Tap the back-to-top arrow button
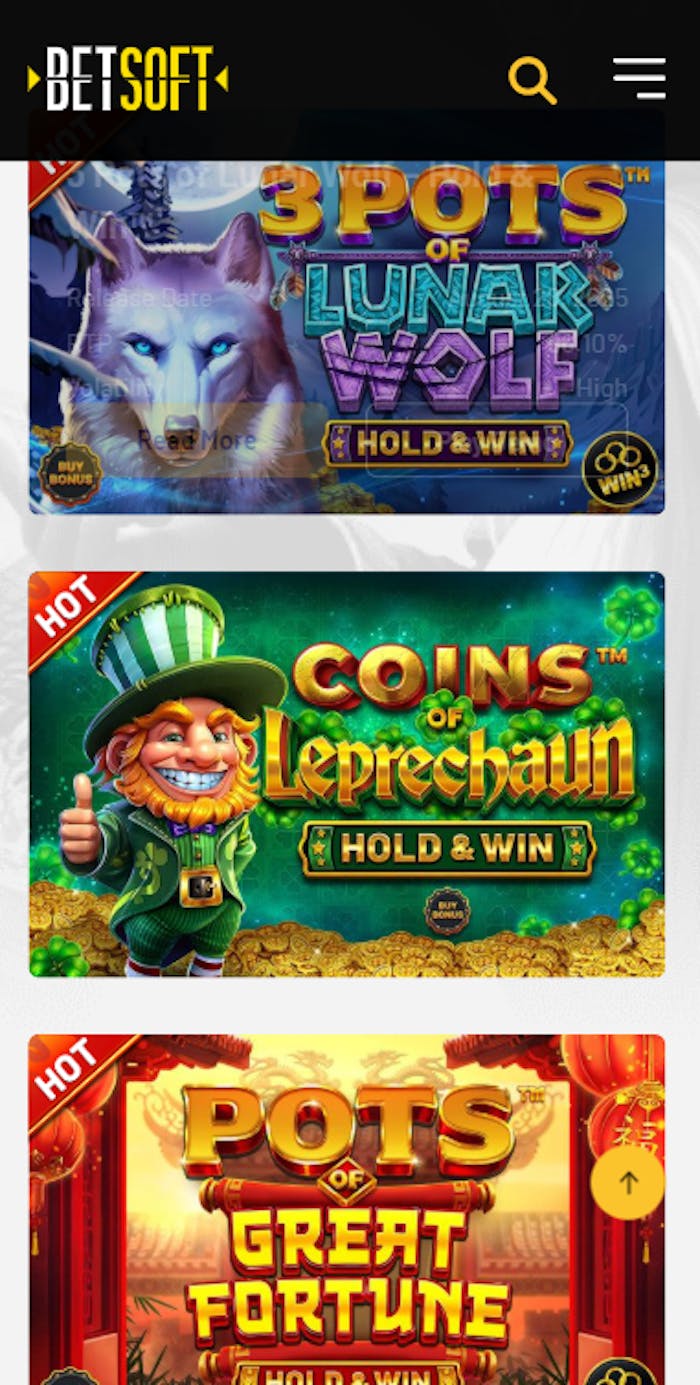700x1385 pixels. (627, 1182)
